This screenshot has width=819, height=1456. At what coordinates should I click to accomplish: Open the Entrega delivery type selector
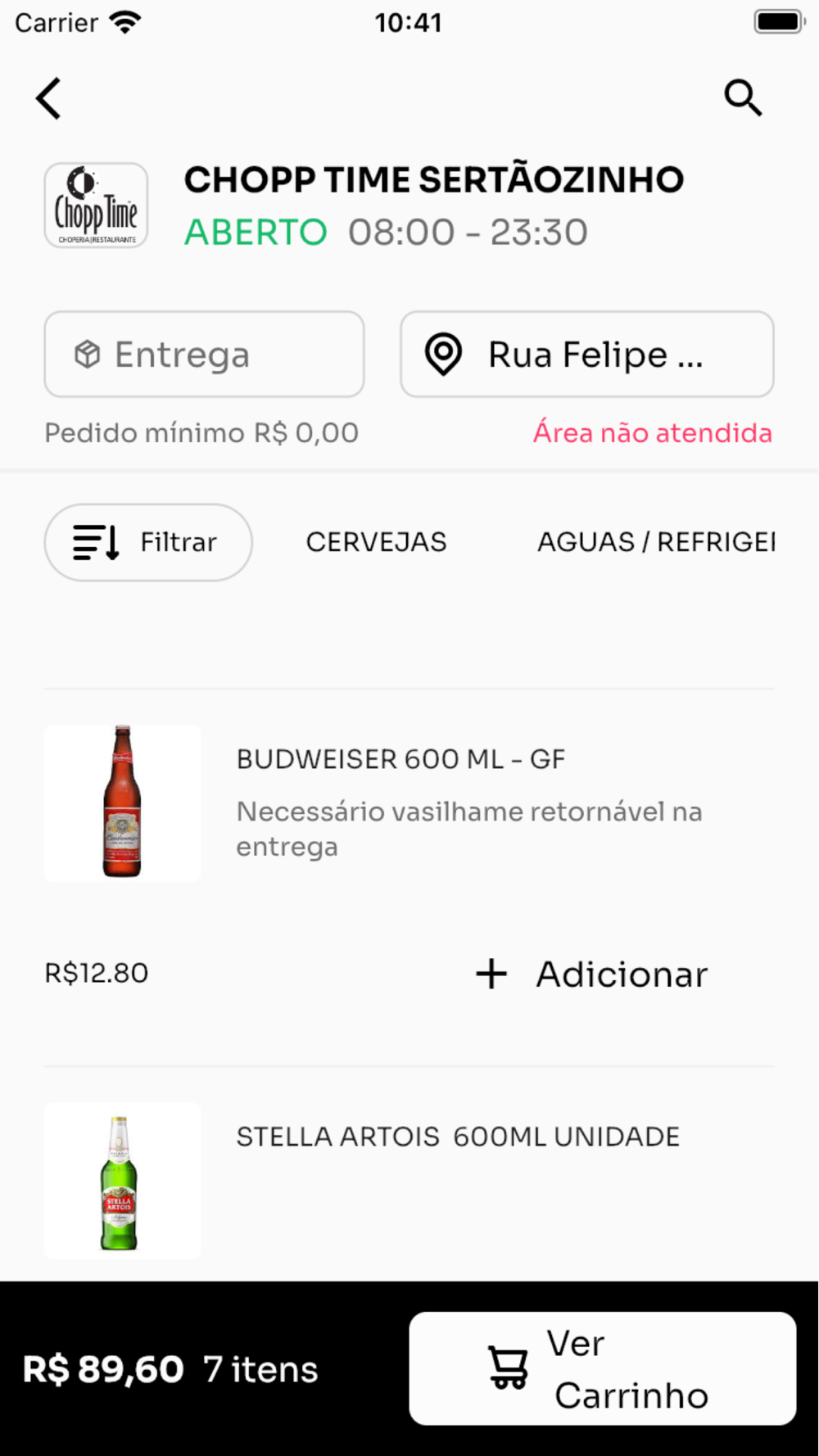click(204, 355)
